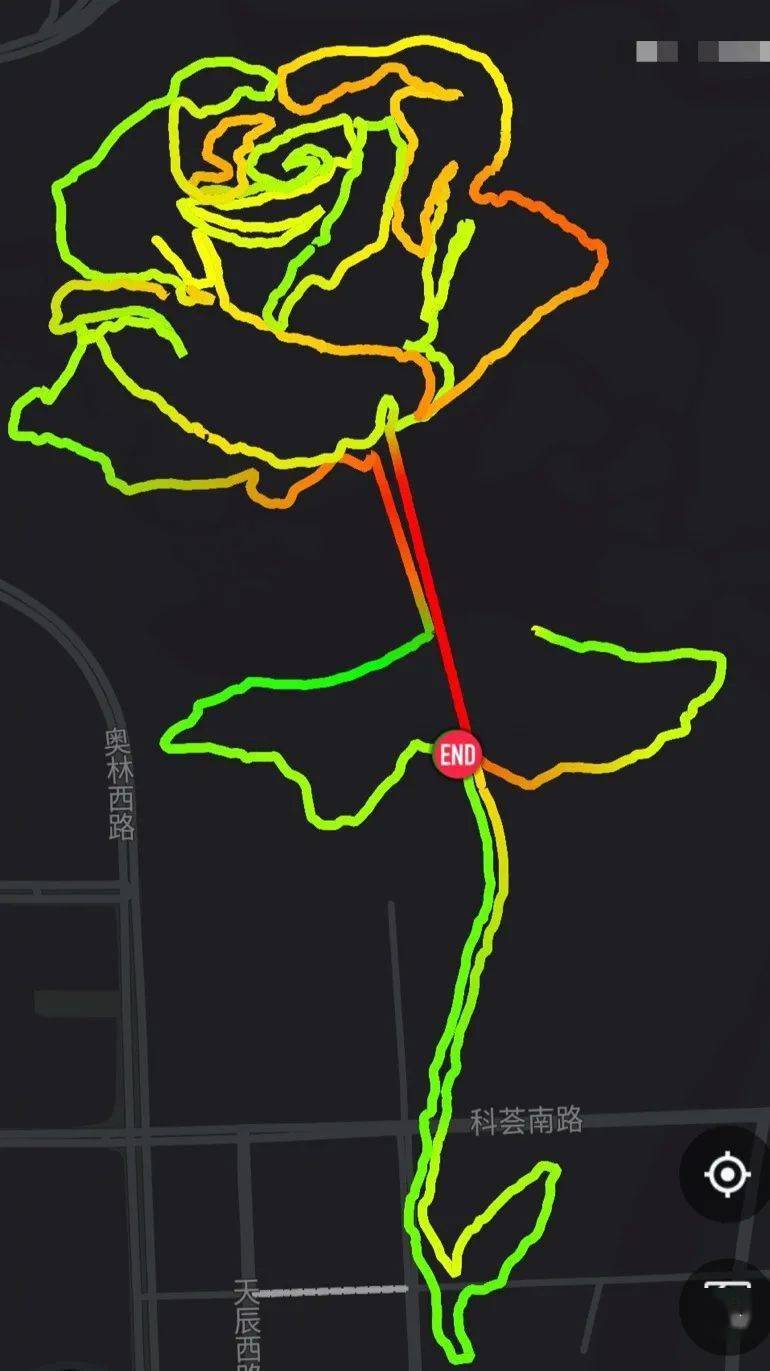
Task: Tap the red END marker on route
Action: point(457,754)
